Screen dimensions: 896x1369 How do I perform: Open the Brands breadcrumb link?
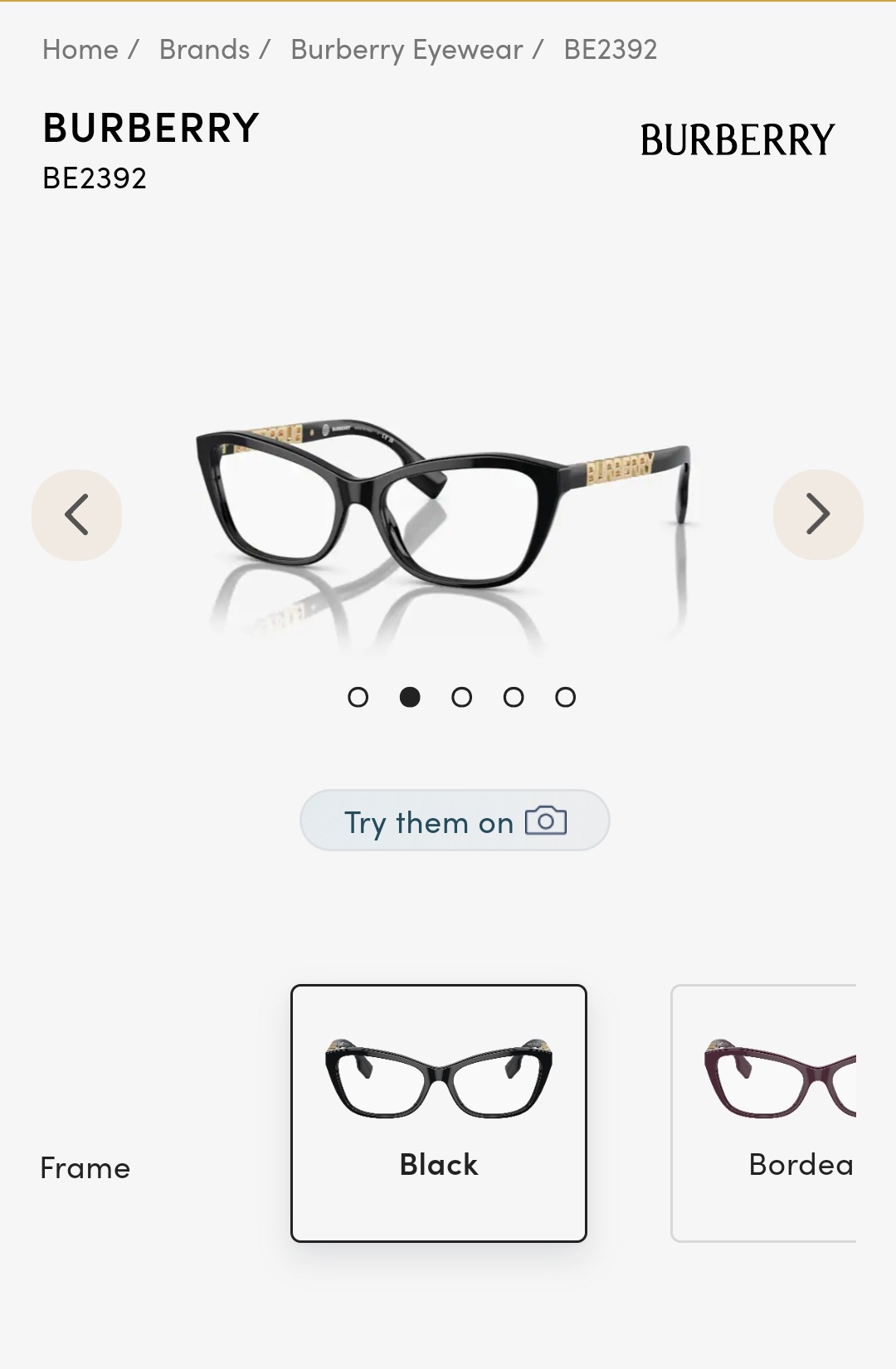point(204,50)
